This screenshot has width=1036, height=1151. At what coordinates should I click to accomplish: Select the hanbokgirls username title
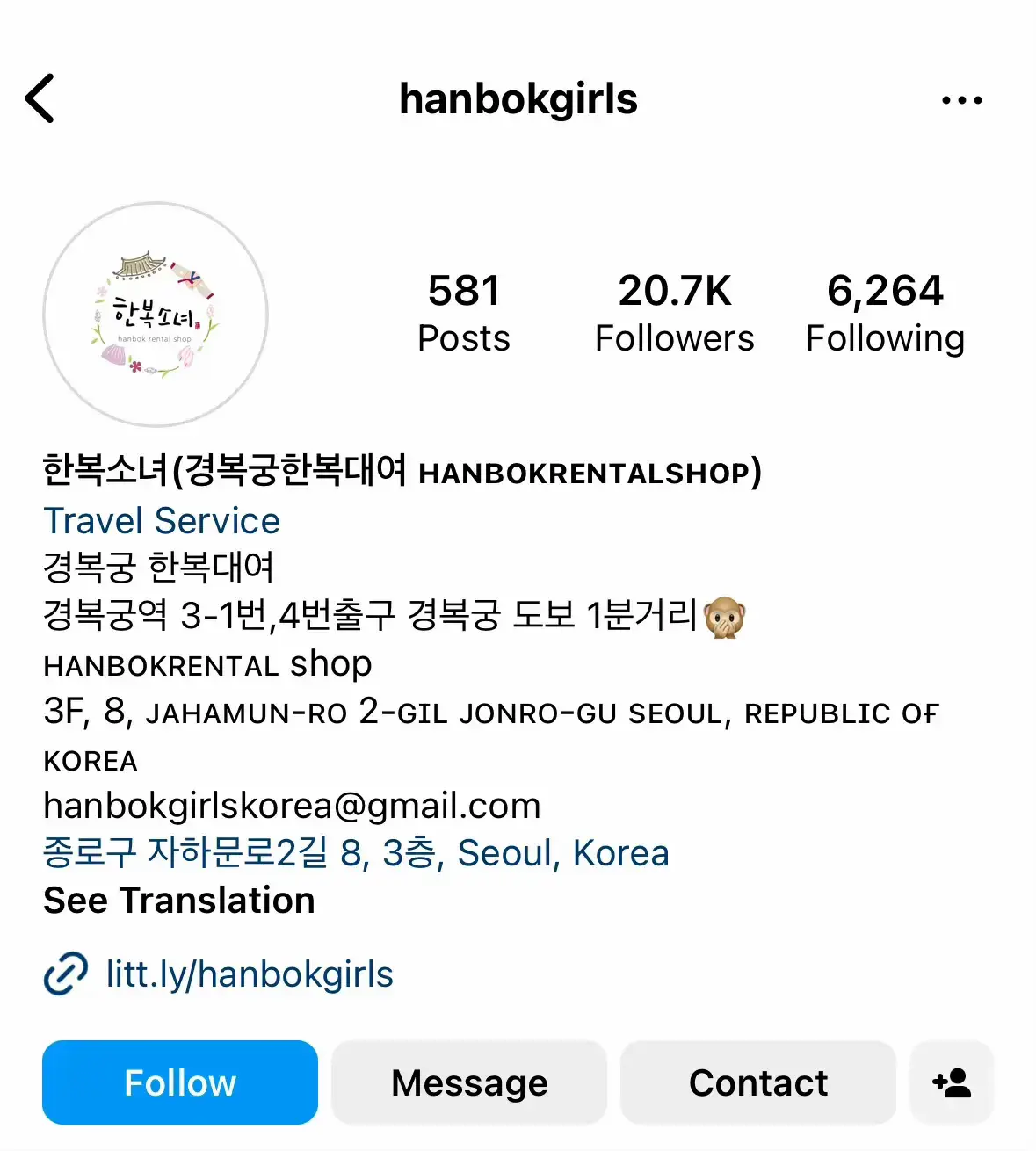tap(518, 99)
